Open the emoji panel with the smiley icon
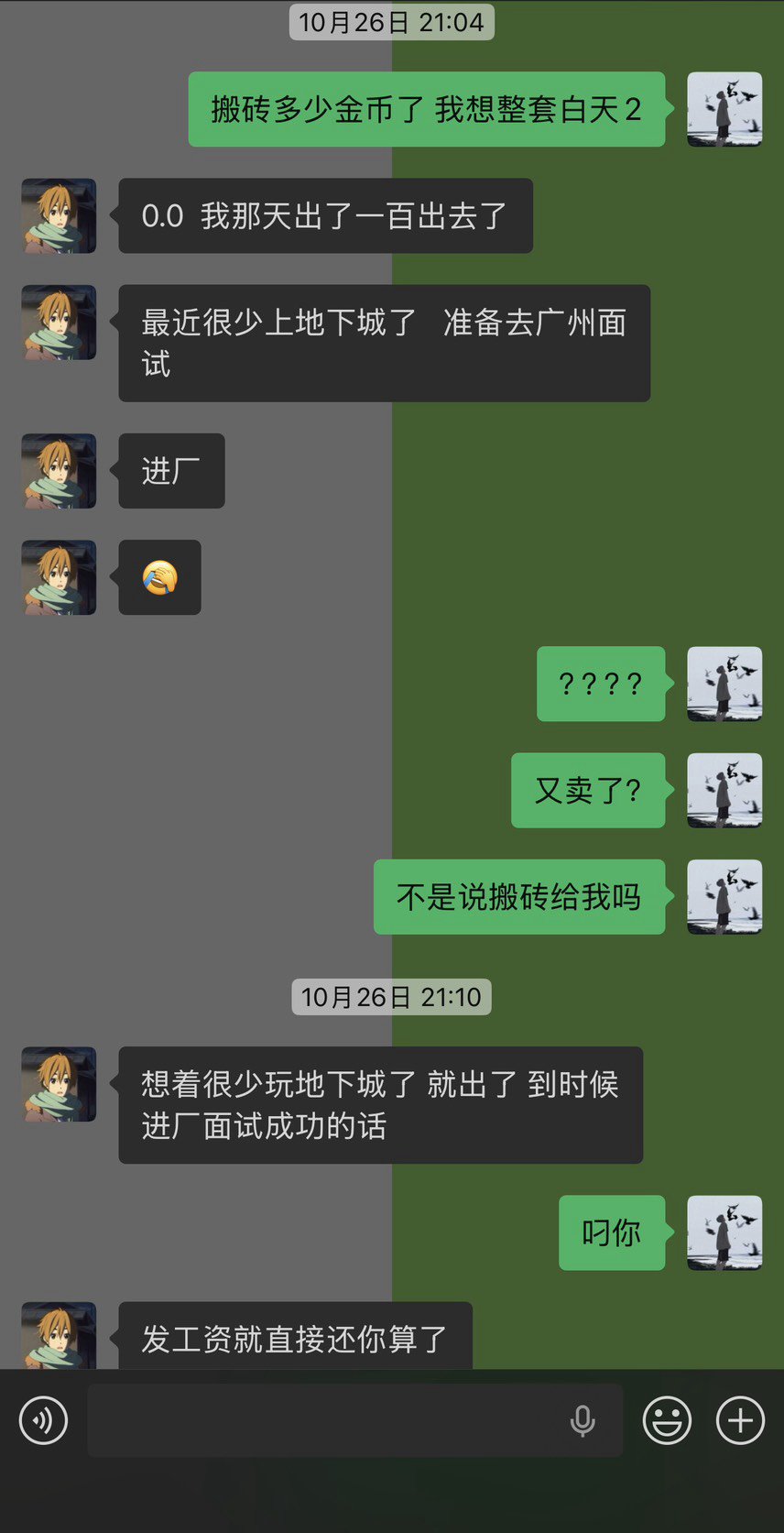 coord(666,1420)
